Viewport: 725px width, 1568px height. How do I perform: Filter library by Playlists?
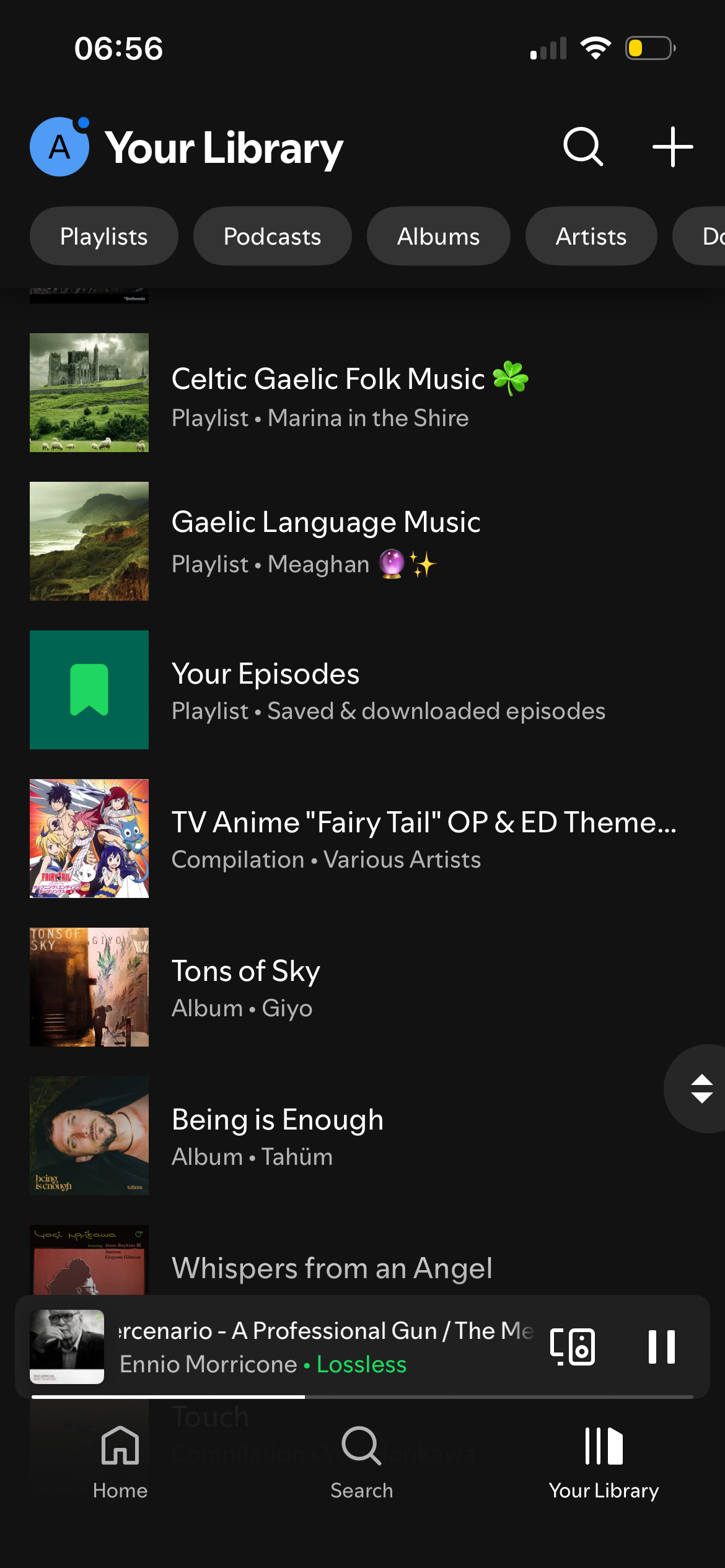coord(104,237)
